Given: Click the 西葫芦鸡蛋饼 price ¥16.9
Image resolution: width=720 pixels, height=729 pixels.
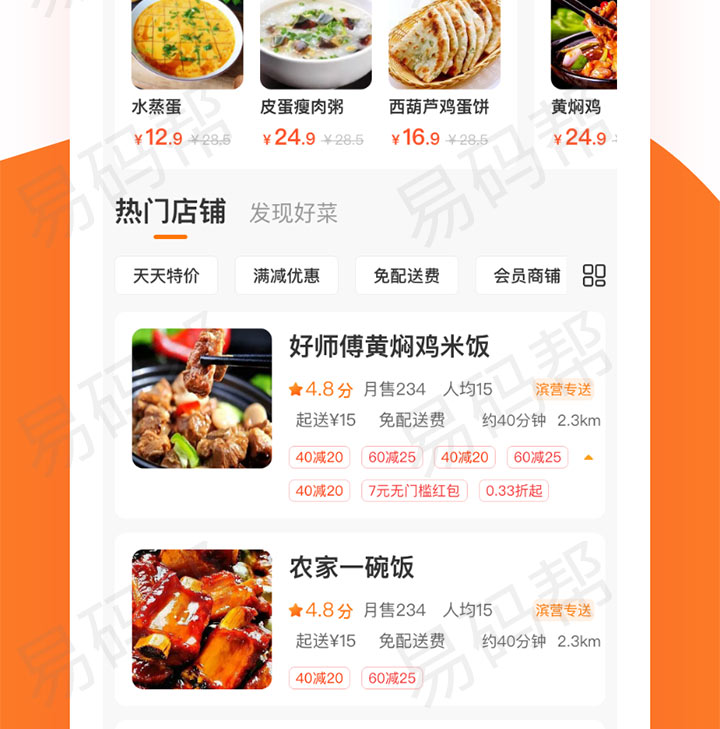Looking at the screenshot, I should 415,138.
